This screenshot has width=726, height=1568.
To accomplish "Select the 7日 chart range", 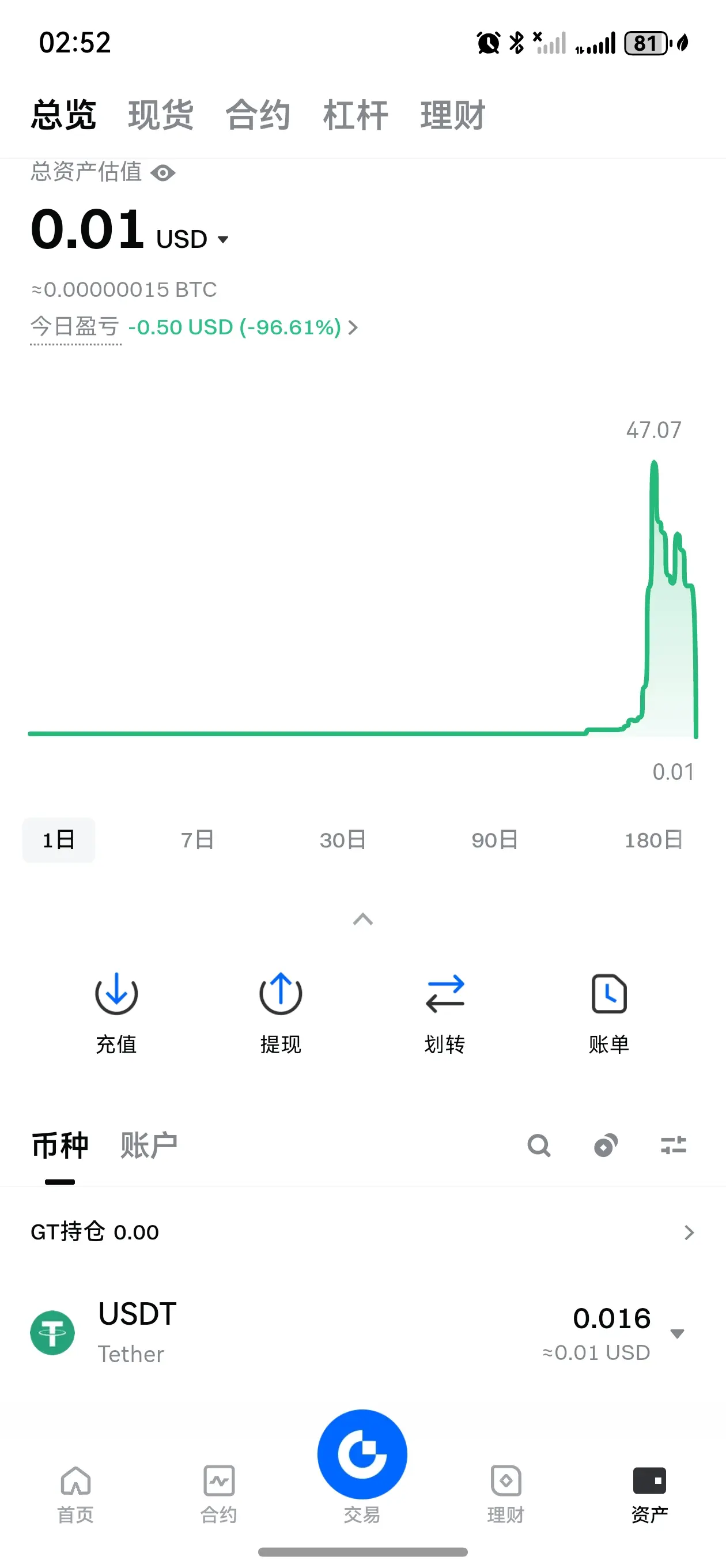I will click(198, 840).
